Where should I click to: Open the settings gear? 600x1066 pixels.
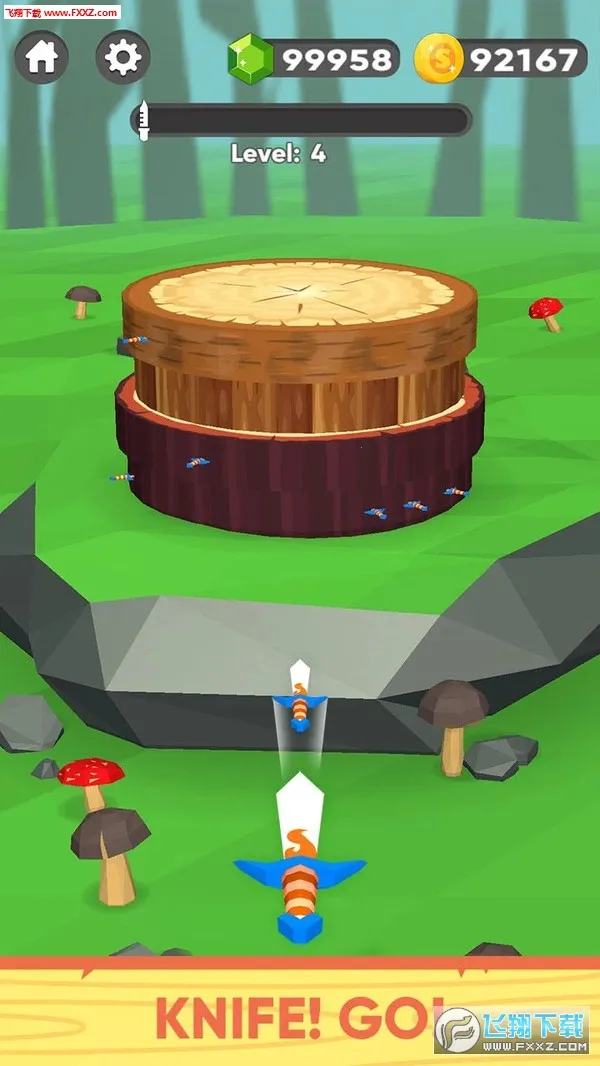tap(122, 57)
